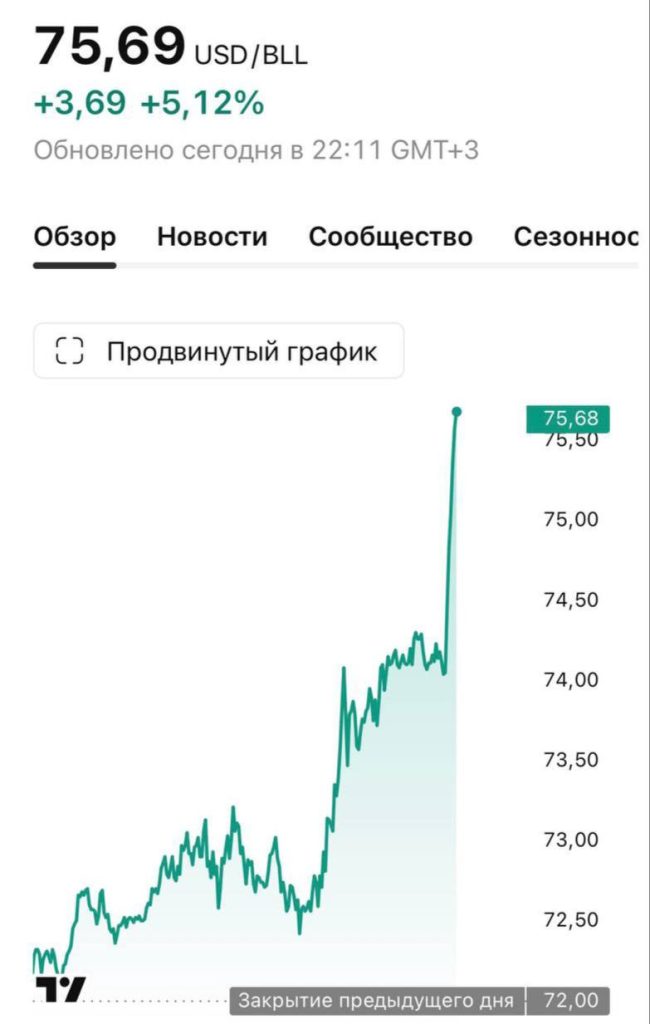
Task: Select the Обзор tab
Action: [x=74, y=236]
